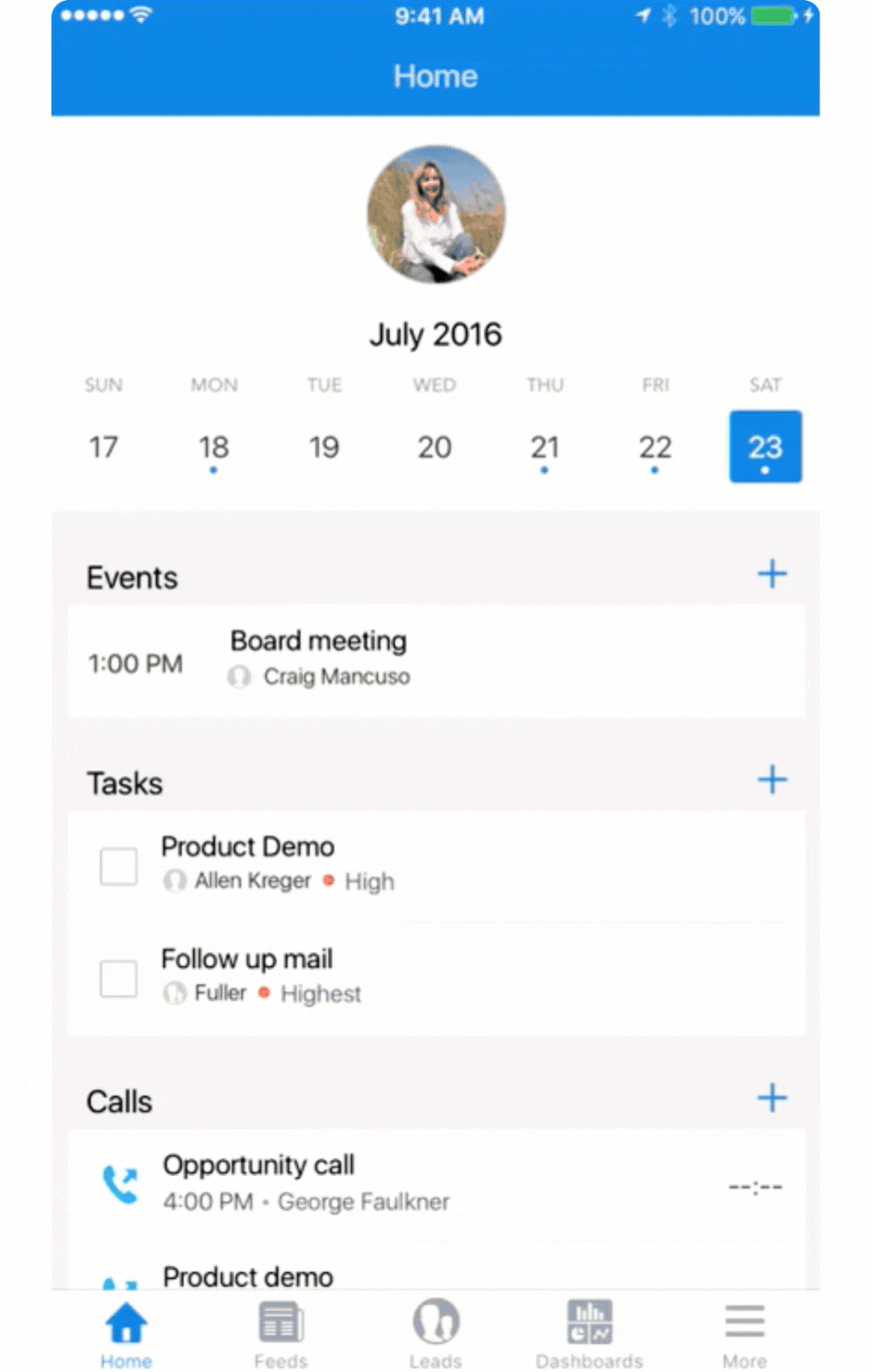The width and height of the screenshot is (872, 1372).
Task: Check off the Product Demo task
Action: [119, 867]
